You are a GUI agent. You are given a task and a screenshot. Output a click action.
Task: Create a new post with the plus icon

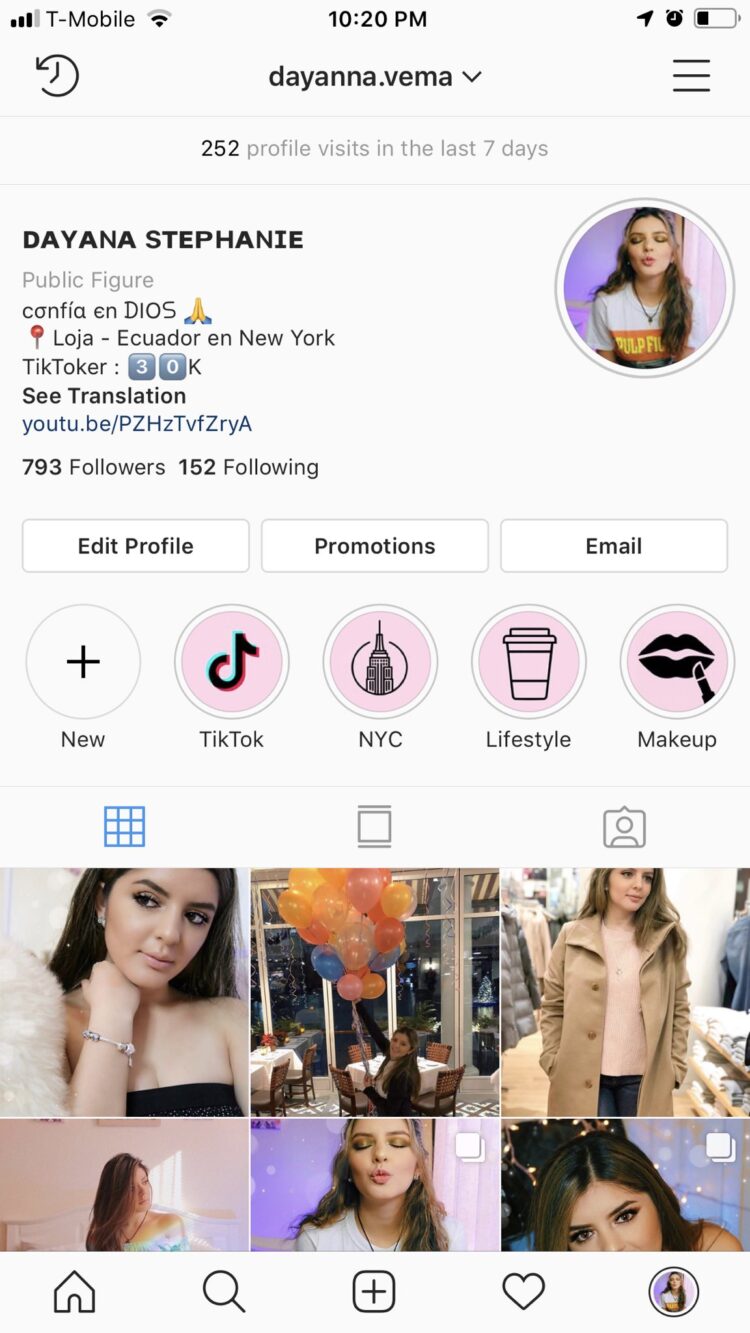[374, 1292]
